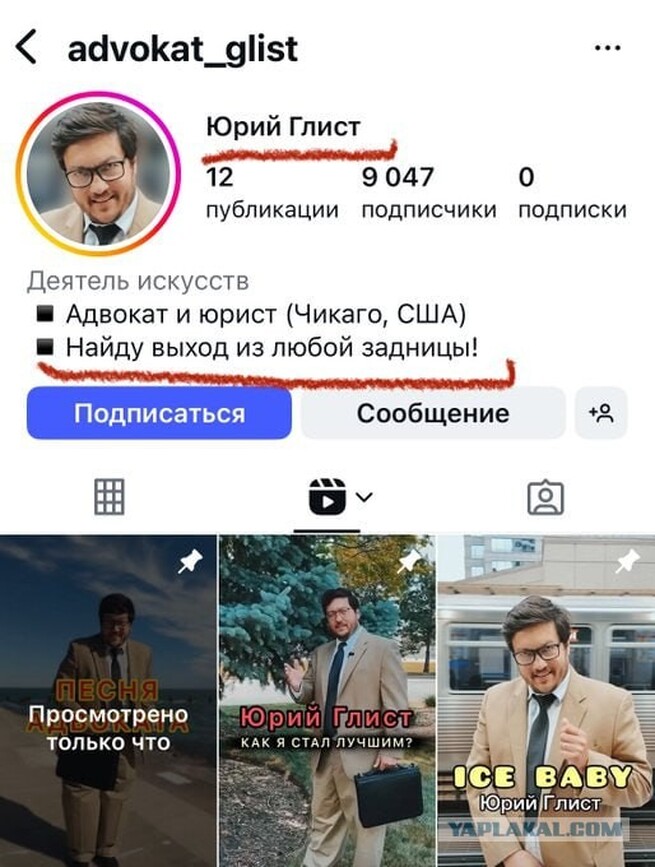Go back from advokat_glist profile

point(27,48)
